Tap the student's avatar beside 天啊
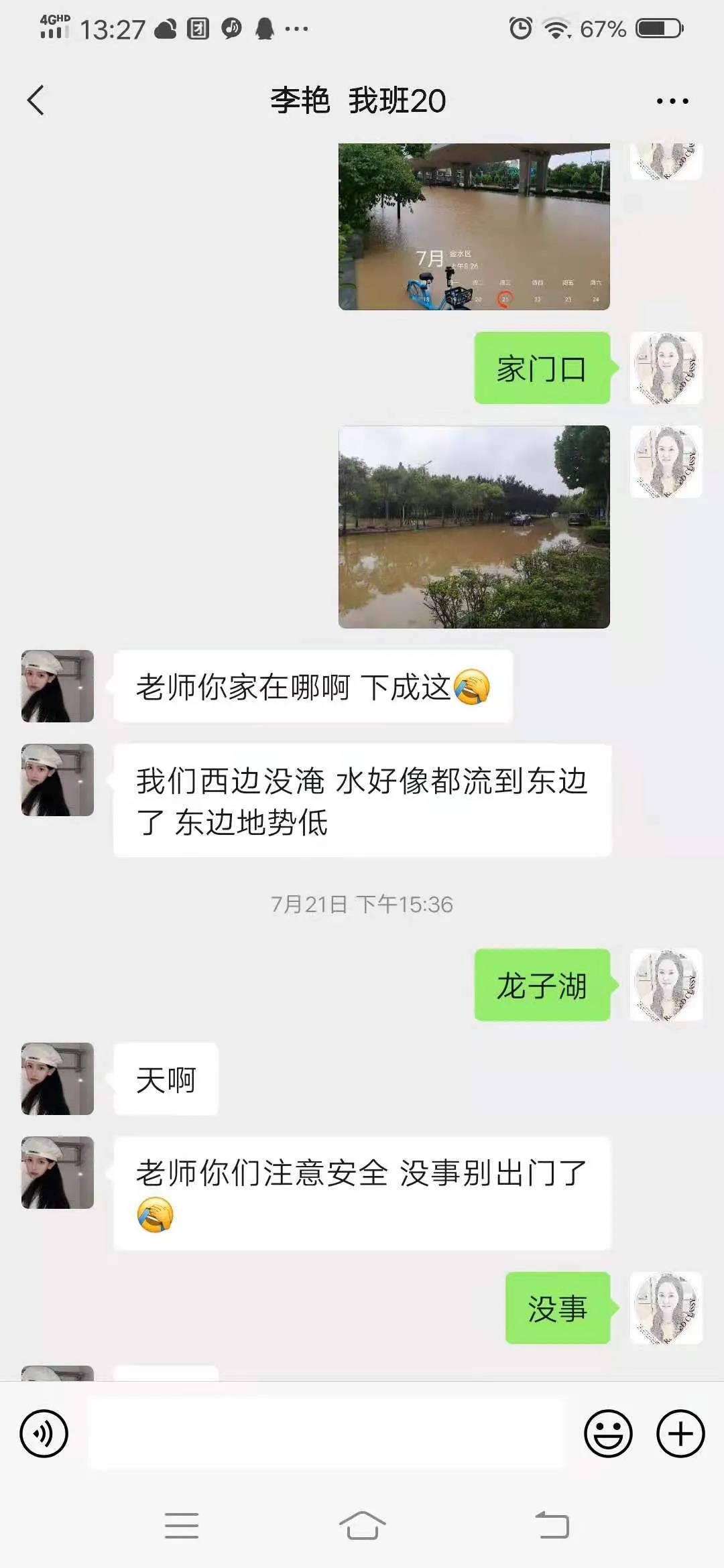 pos(58,1079)
